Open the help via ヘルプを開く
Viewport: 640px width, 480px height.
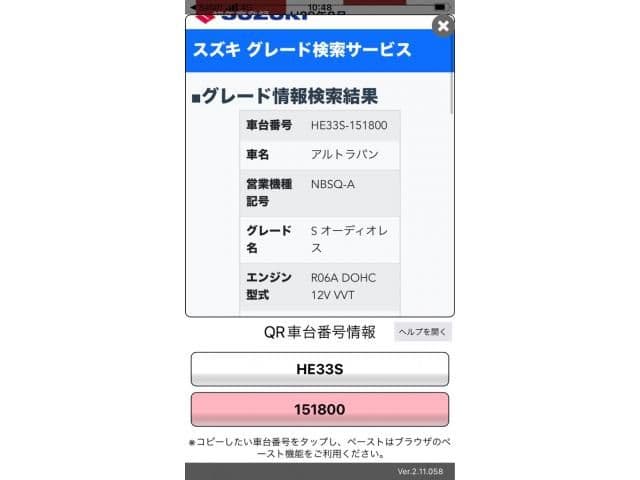423,332
